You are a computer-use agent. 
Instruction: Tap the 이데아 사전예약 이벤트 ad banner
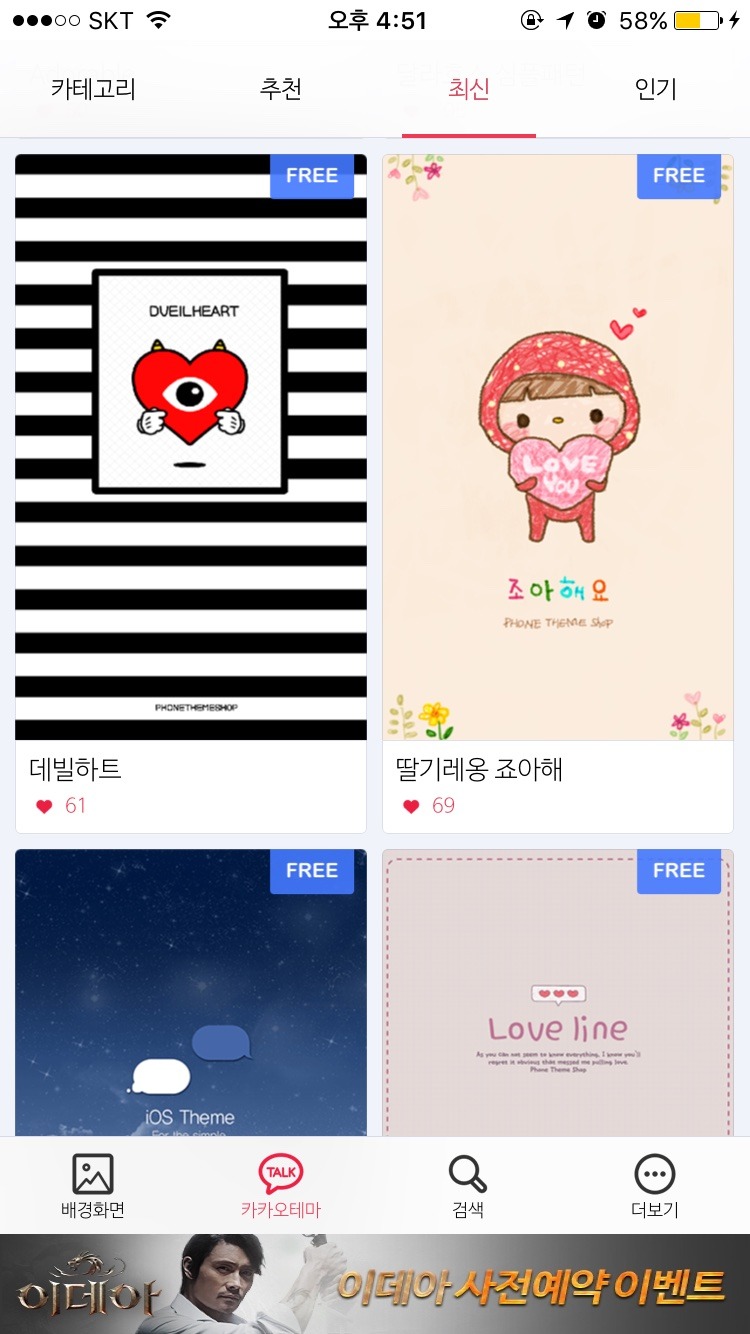375,1284
